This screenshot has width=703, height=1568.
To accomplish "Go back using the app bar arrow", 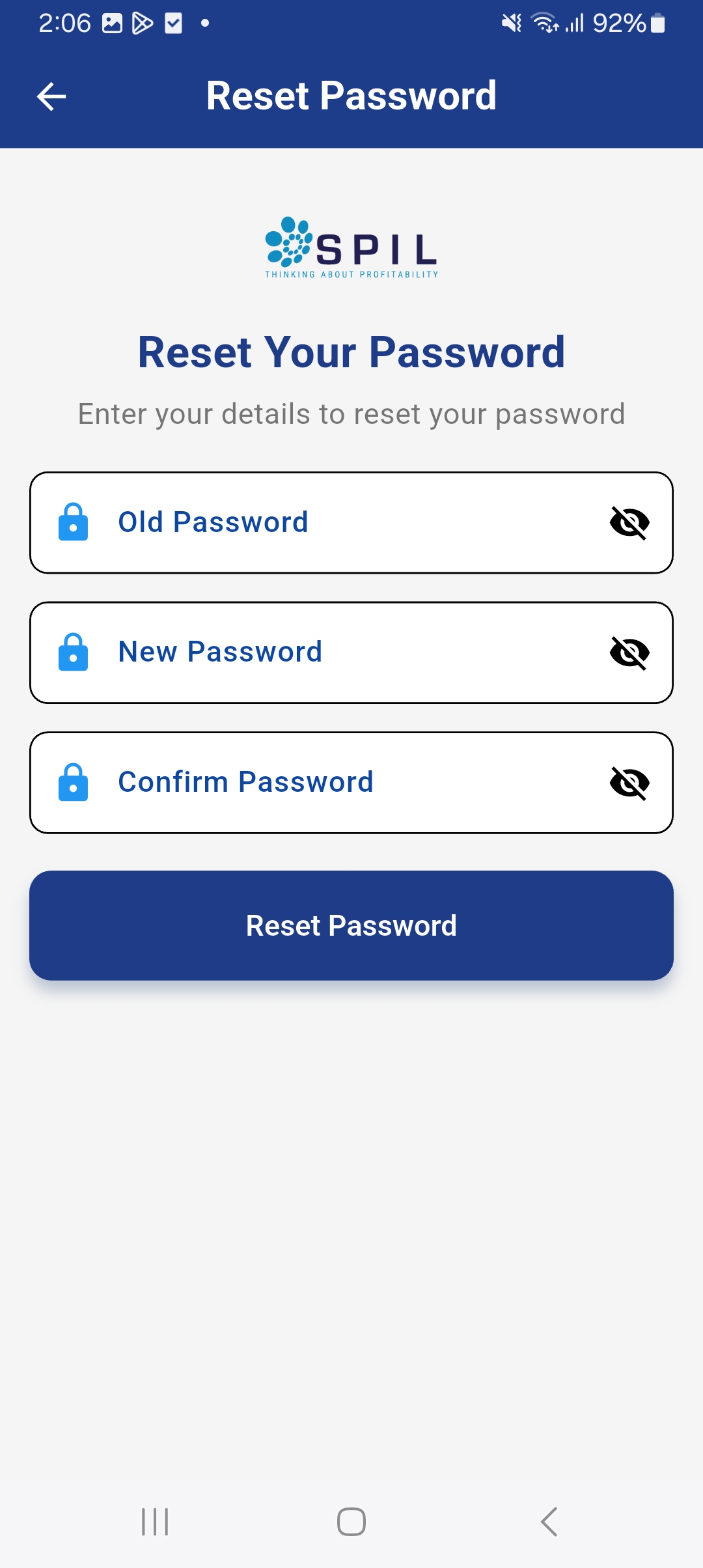I will (51, 97).
